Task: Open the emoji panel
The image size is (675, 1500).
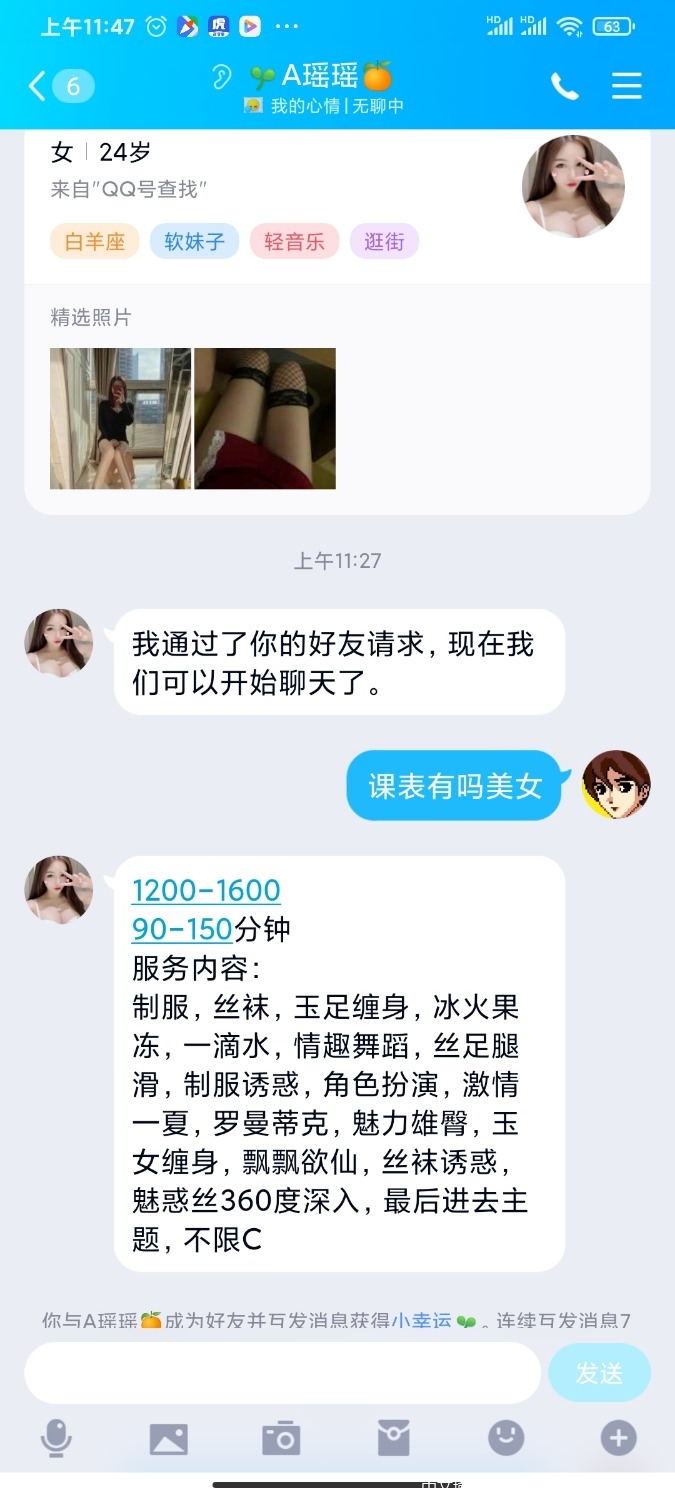Action: click(506, 1438)
